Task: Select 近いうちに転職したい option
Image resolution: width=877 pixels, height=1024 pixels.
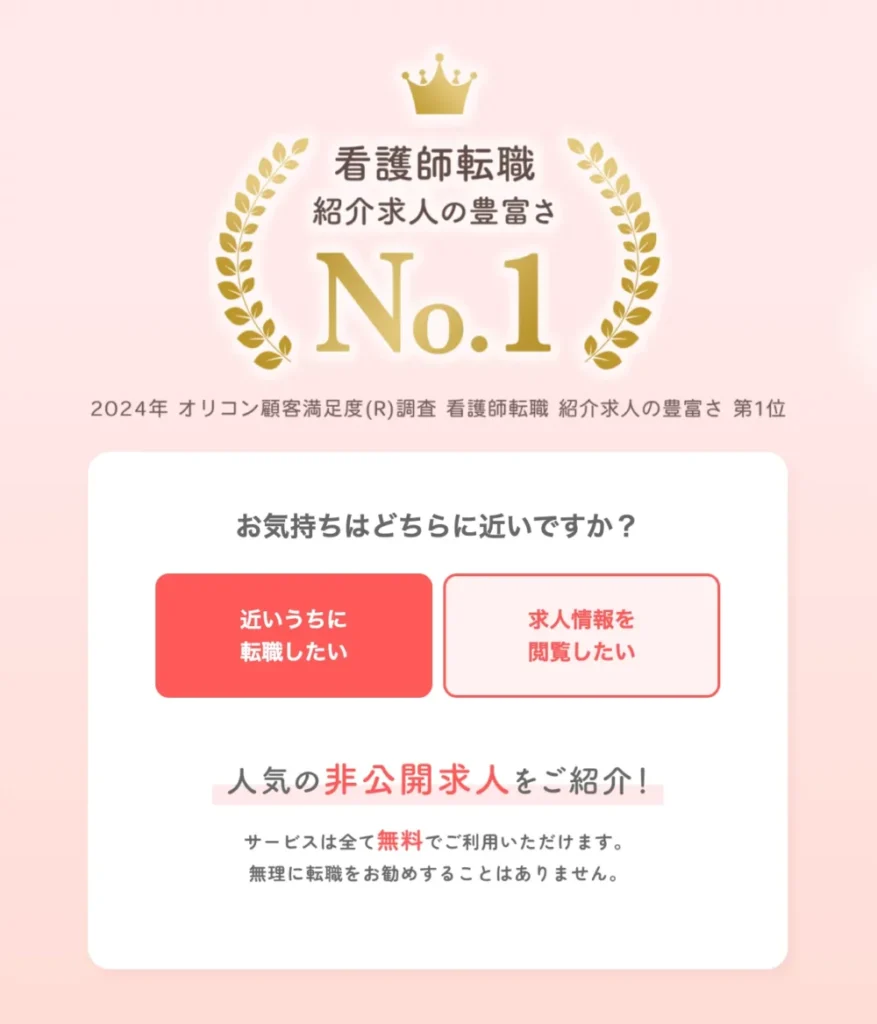Action: [x=293, y=635]
